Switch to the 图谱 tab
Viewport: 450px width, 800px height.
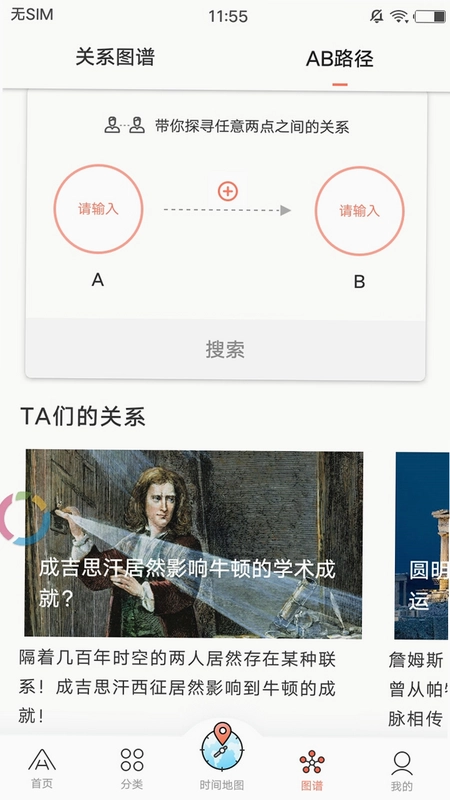(x=312, y=769)
